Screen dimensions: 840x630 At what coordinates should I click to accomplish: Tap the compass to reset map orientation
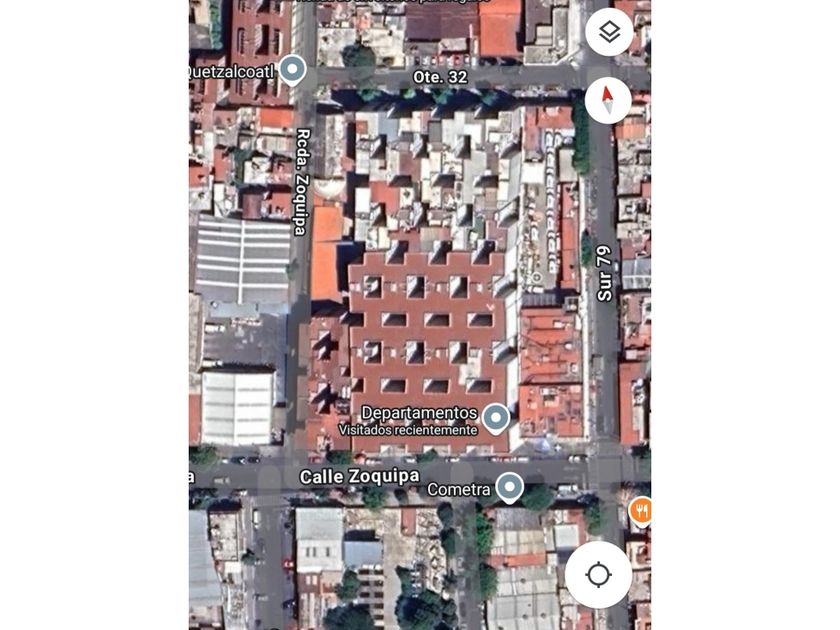pyautogui.click(x=608, y=100)
